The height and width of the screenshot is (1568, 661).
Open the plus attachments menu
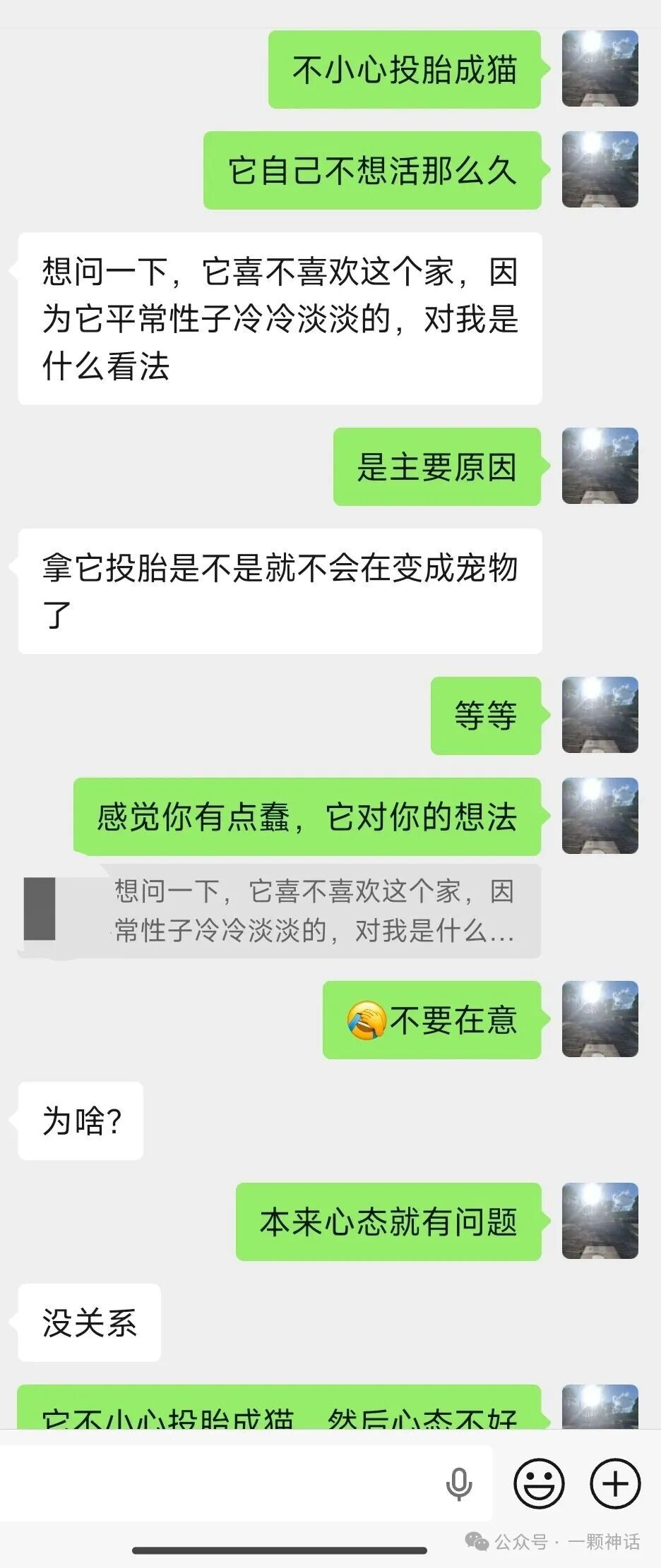click(615, 1483)
